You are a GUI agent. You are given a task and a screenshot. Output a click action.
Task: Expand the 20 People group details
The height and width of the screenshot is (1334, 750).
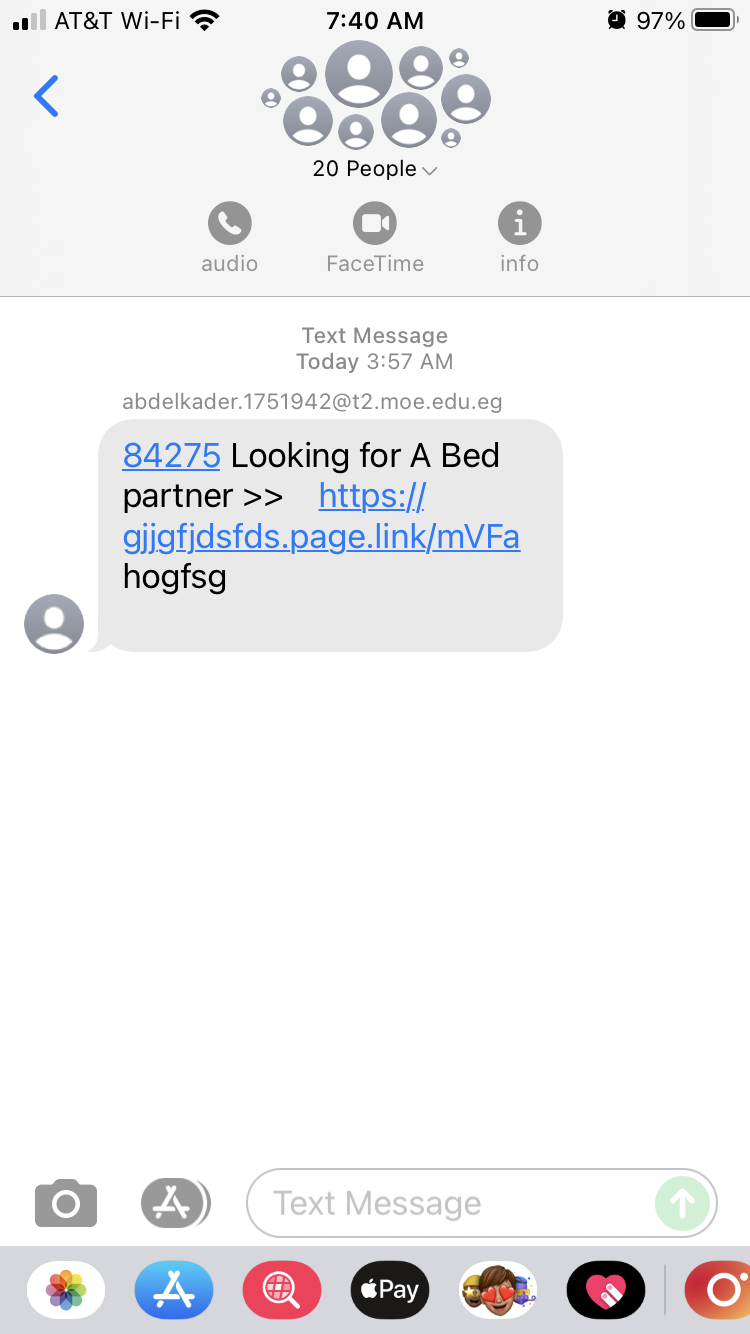click(x=374, y=169)
